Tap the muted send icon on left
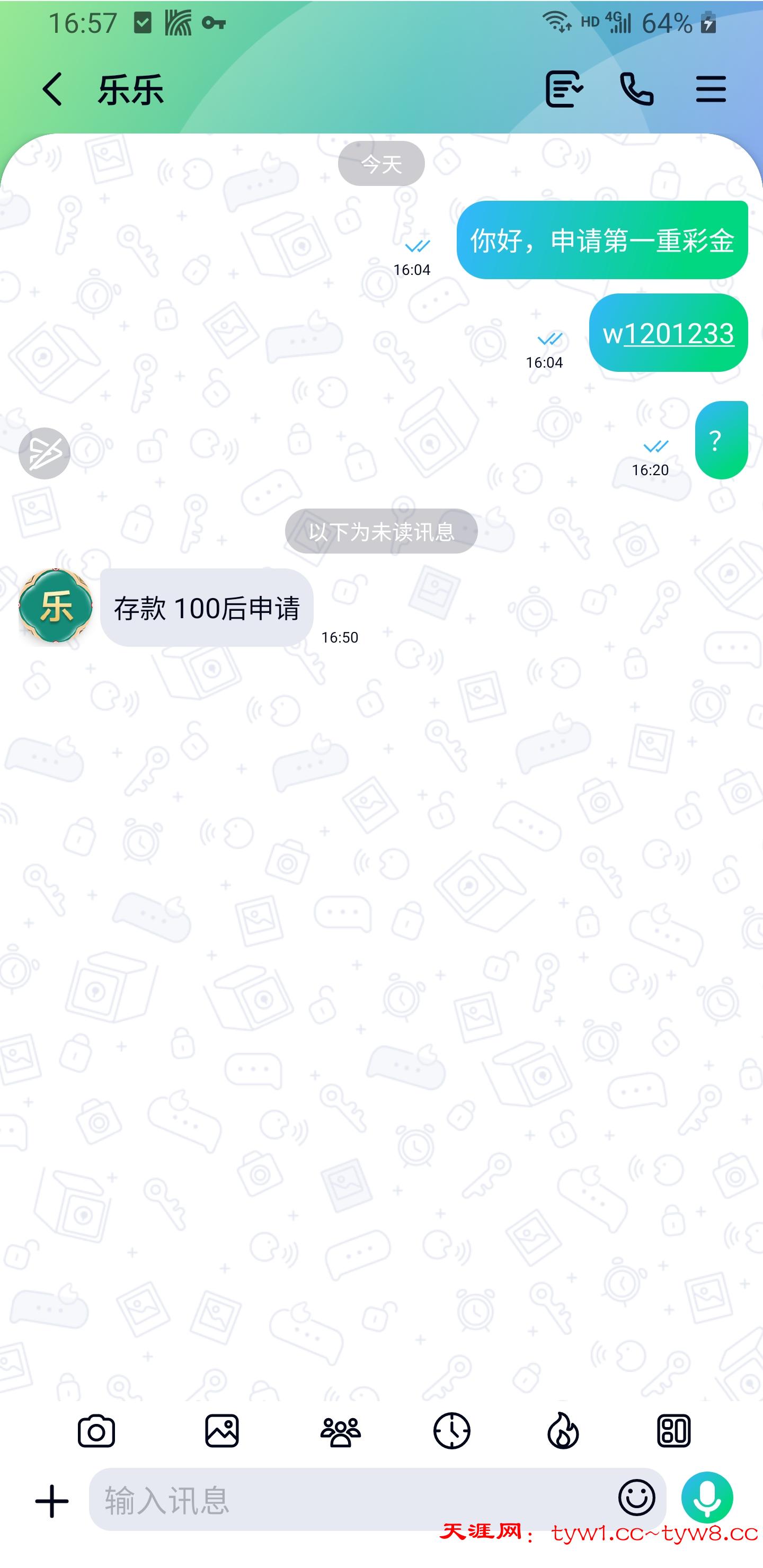Screen dimensions: 763x1568 pyautogui.click(x=45, y=453)
